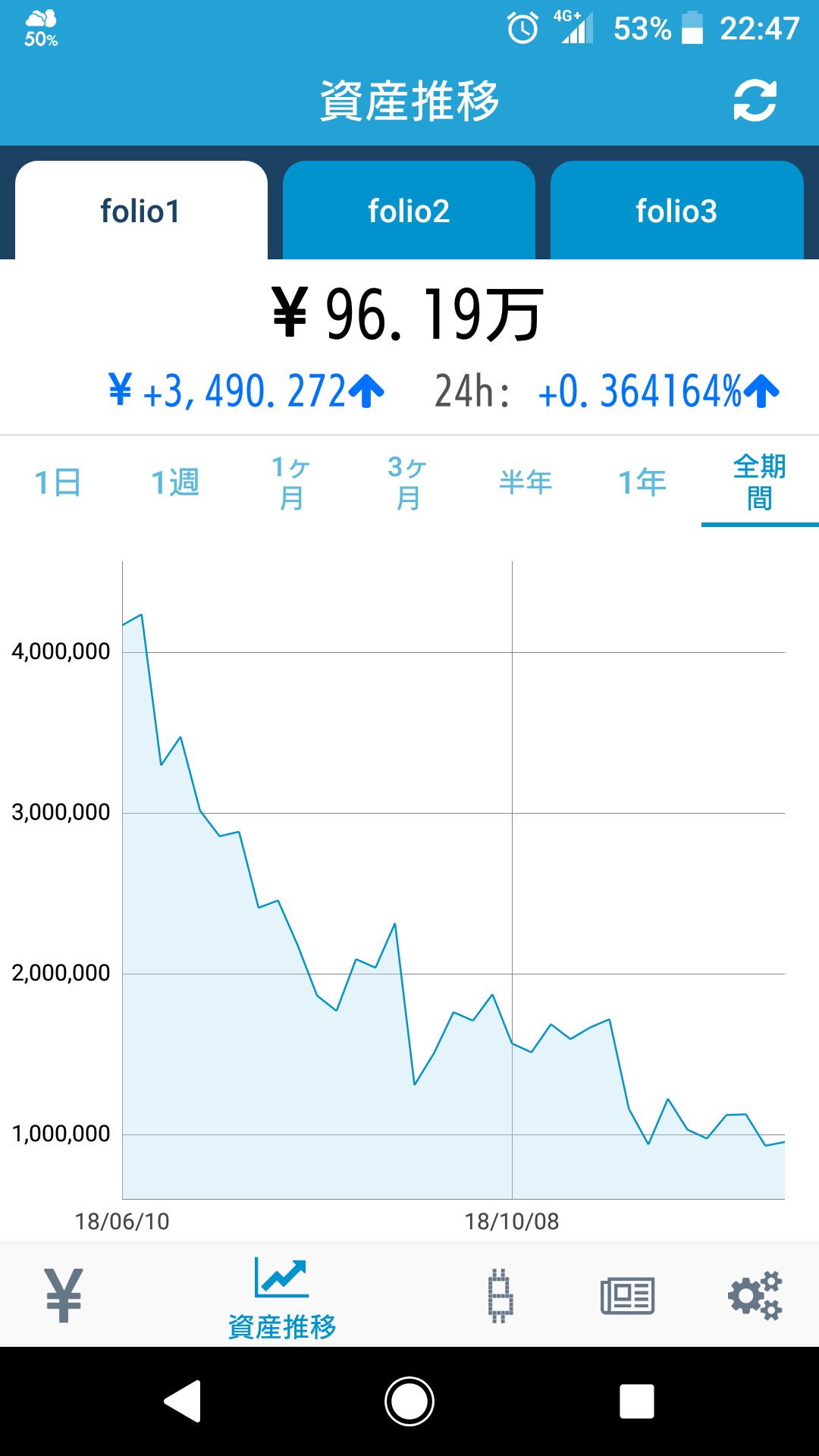
Task: Refresh the asset data
Action: [x=755, y=101]
